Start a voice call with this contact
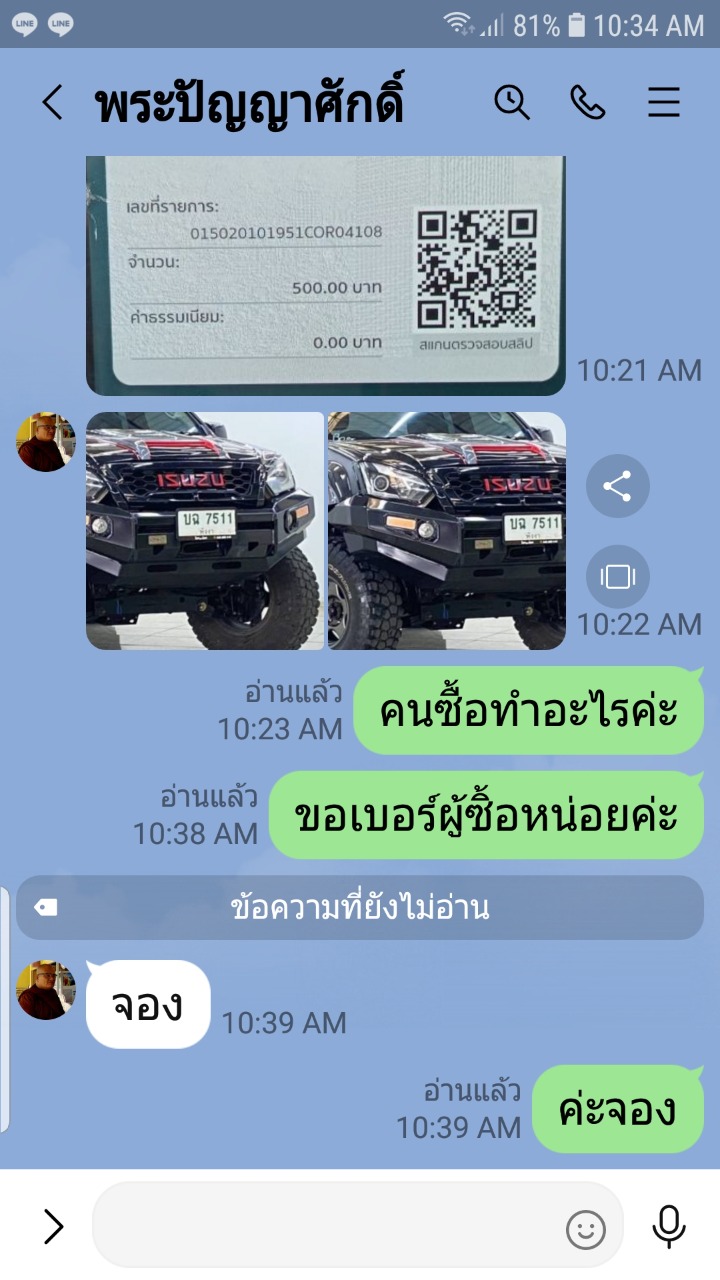The height and width of the screenshot is (1280, 720). pyautogui.click(x=588, y=102)
